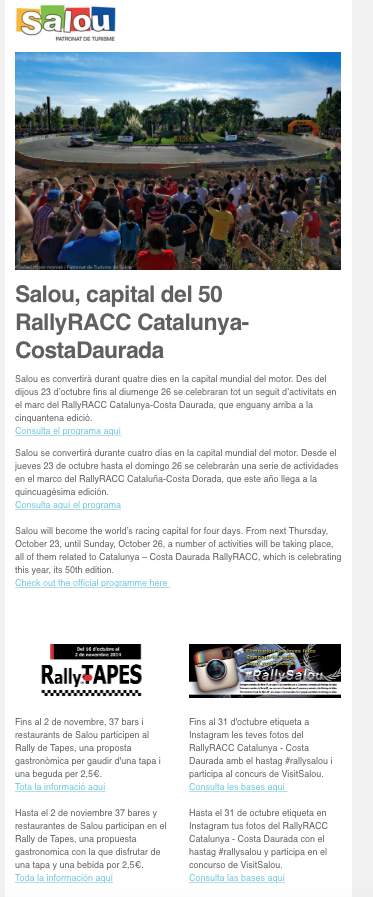
Task: Open the "Consulta el programa aquí" link
Action: tap(68, 431)
